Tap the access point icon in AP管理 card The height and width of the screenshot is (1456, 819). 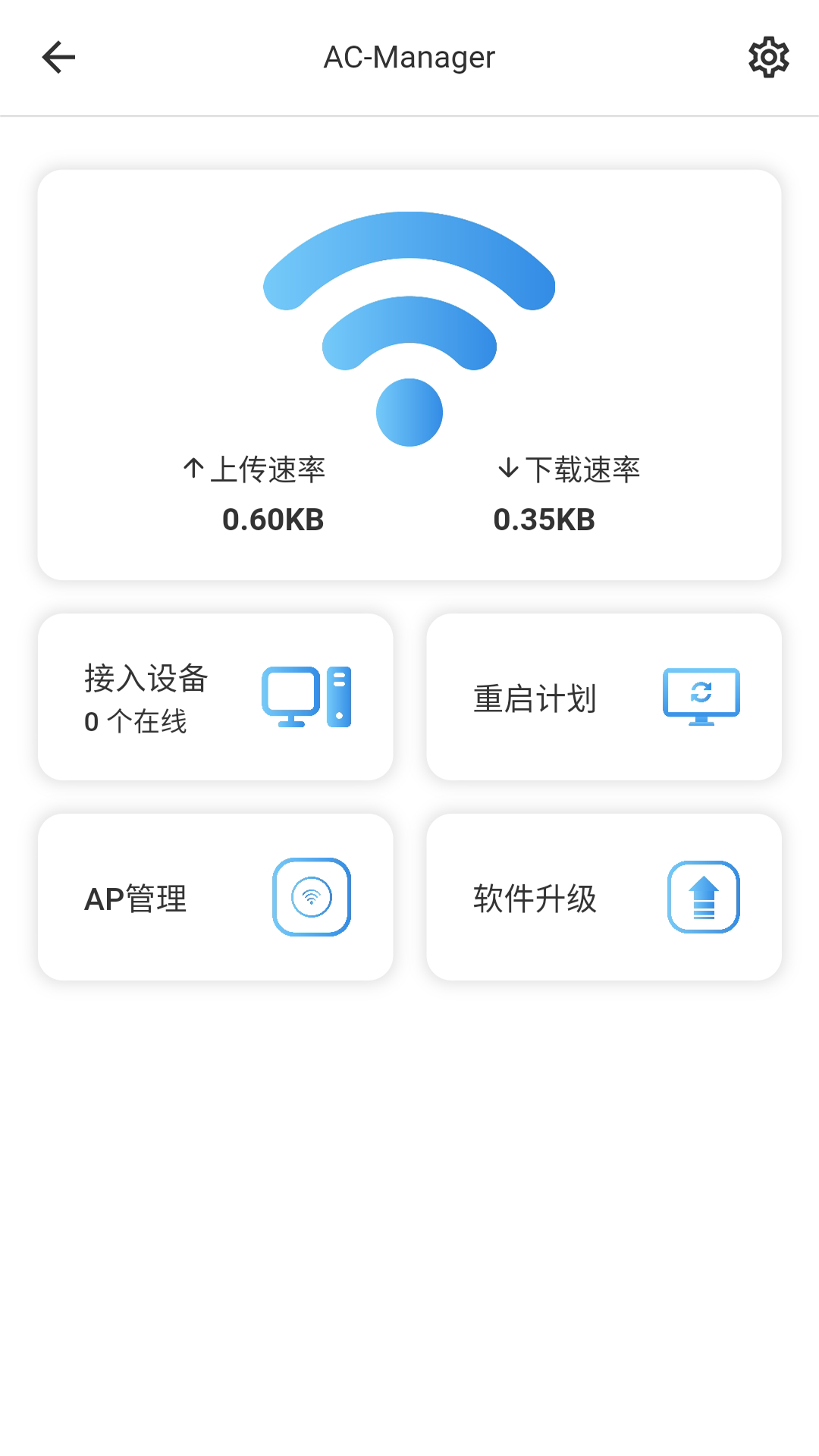tap(311, 896)
